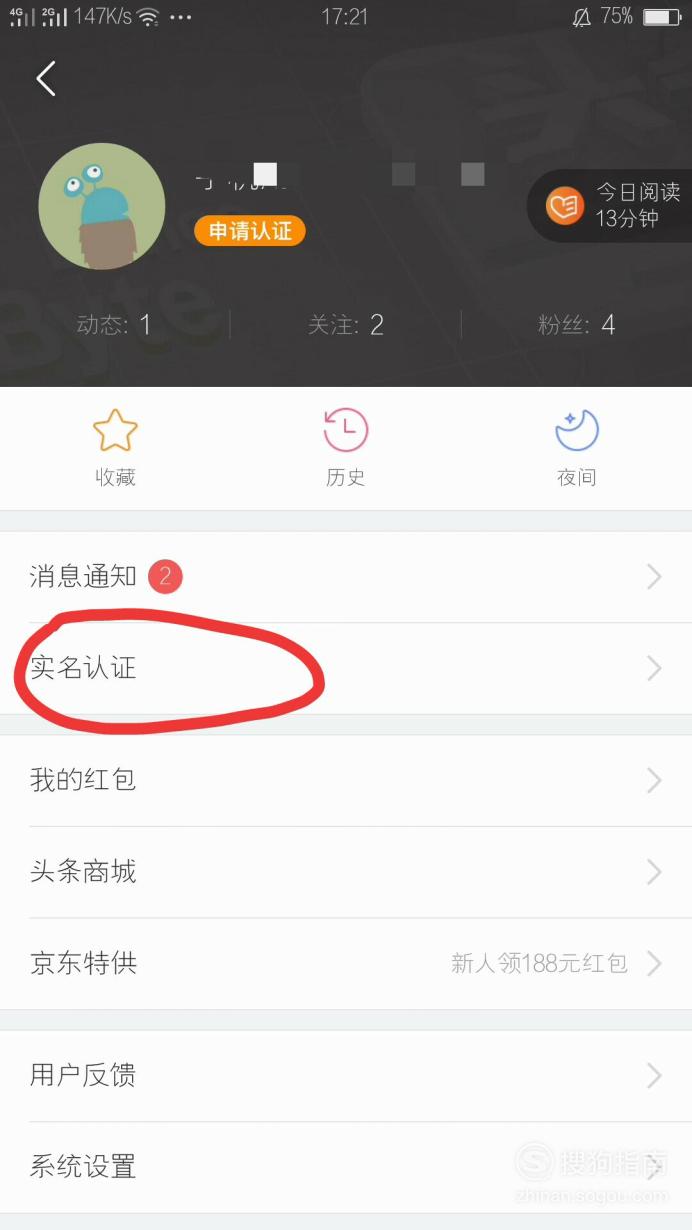Open 消息通知 notifications row
Screen dimensions: 692x1230
pyautogui.click(x=346, y=577)
